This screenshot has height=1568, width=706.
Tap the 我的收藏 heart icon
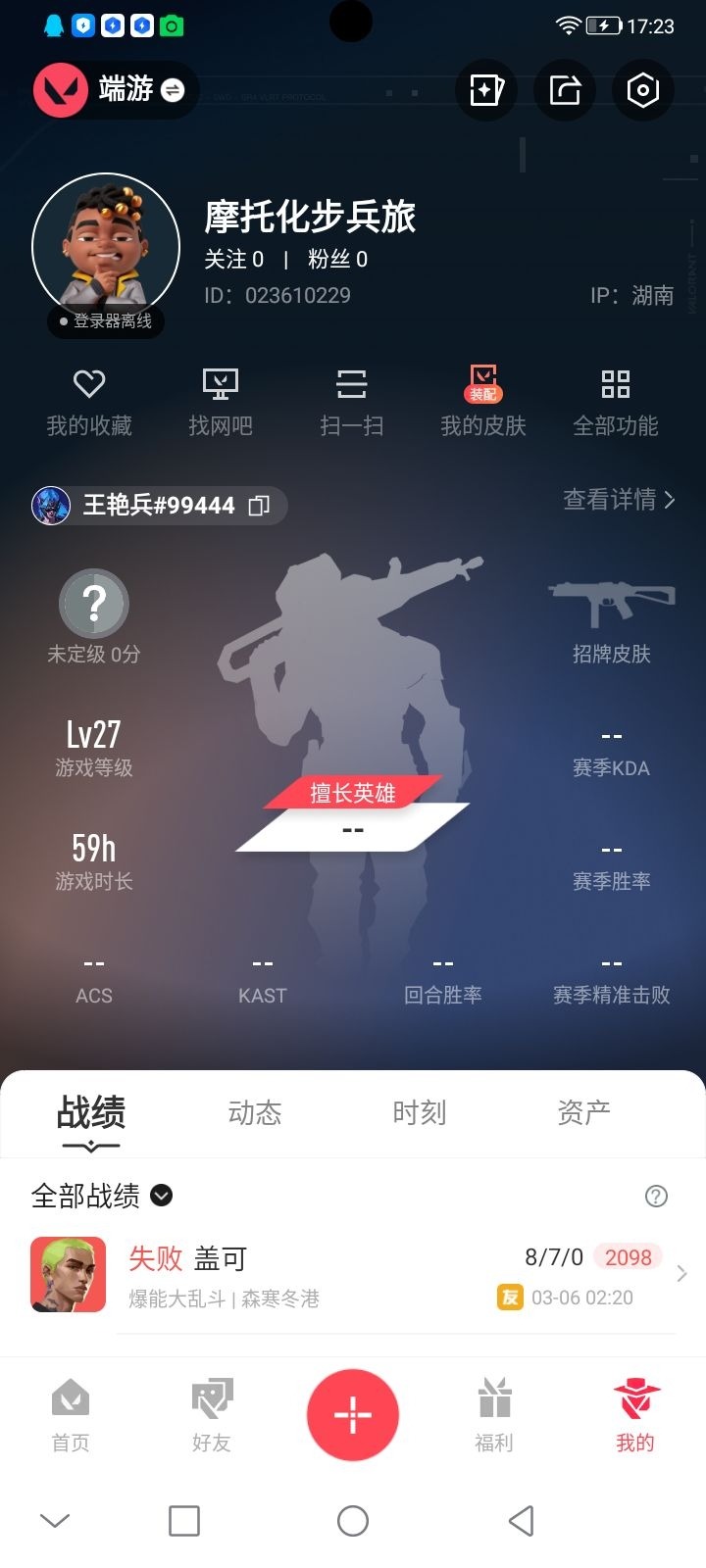tap(88, 400)
